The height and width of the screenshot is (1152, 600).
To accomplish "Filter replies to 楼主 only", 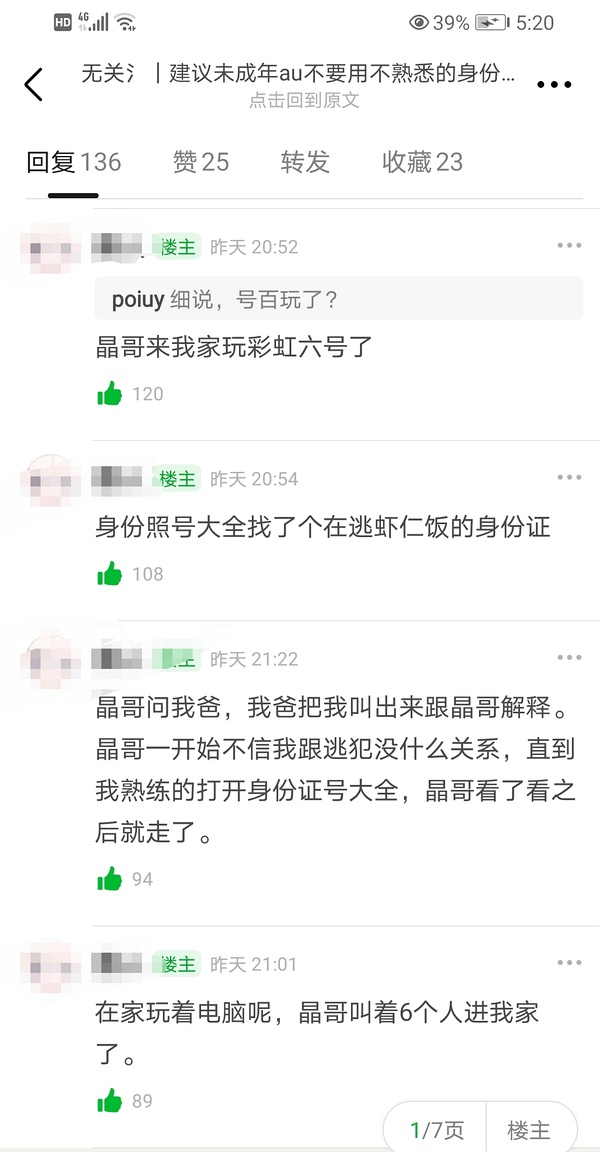I will 529,1130.
